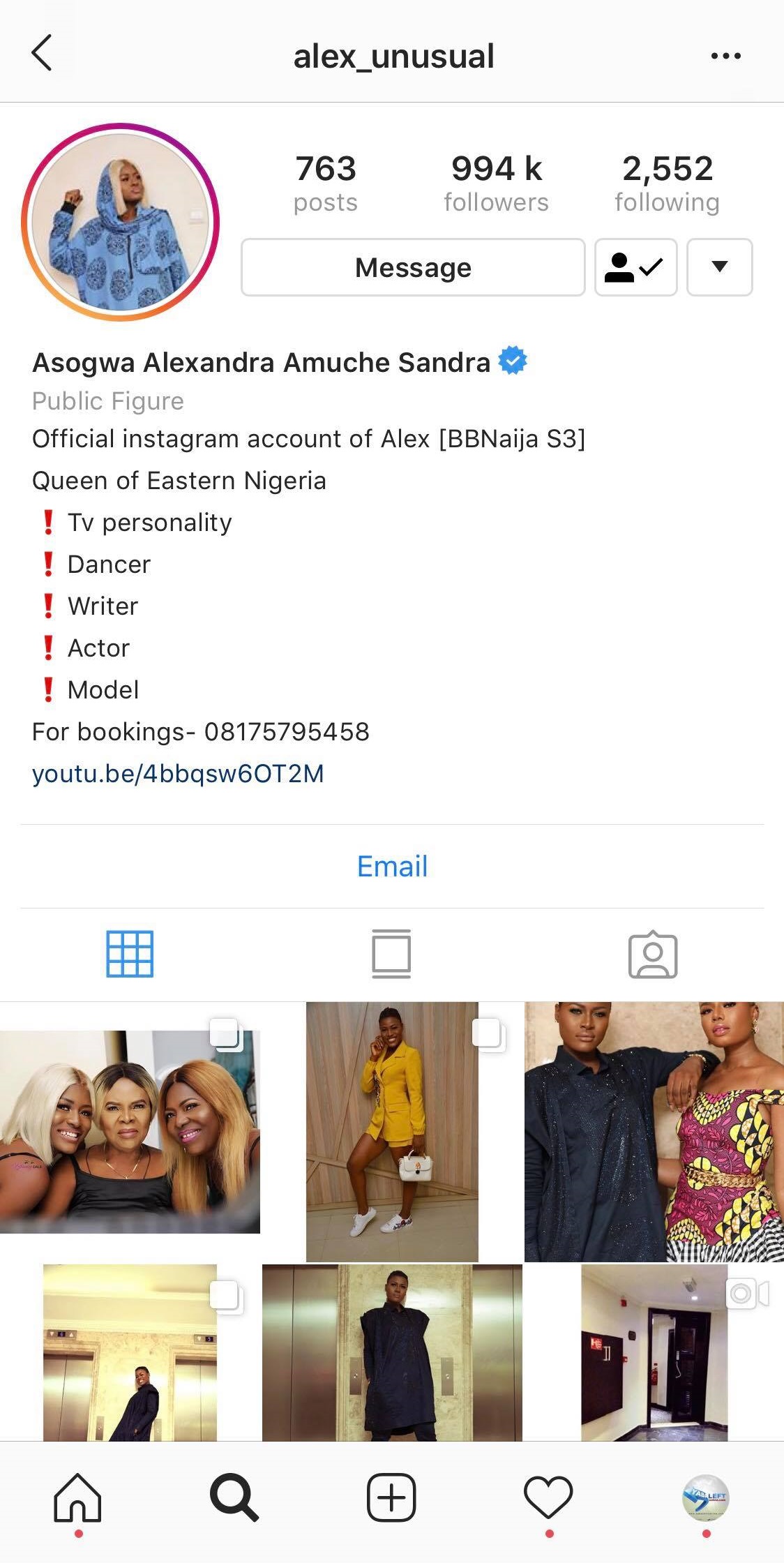
Task: Open the post with the Ankara print top
Action: 654,1132
